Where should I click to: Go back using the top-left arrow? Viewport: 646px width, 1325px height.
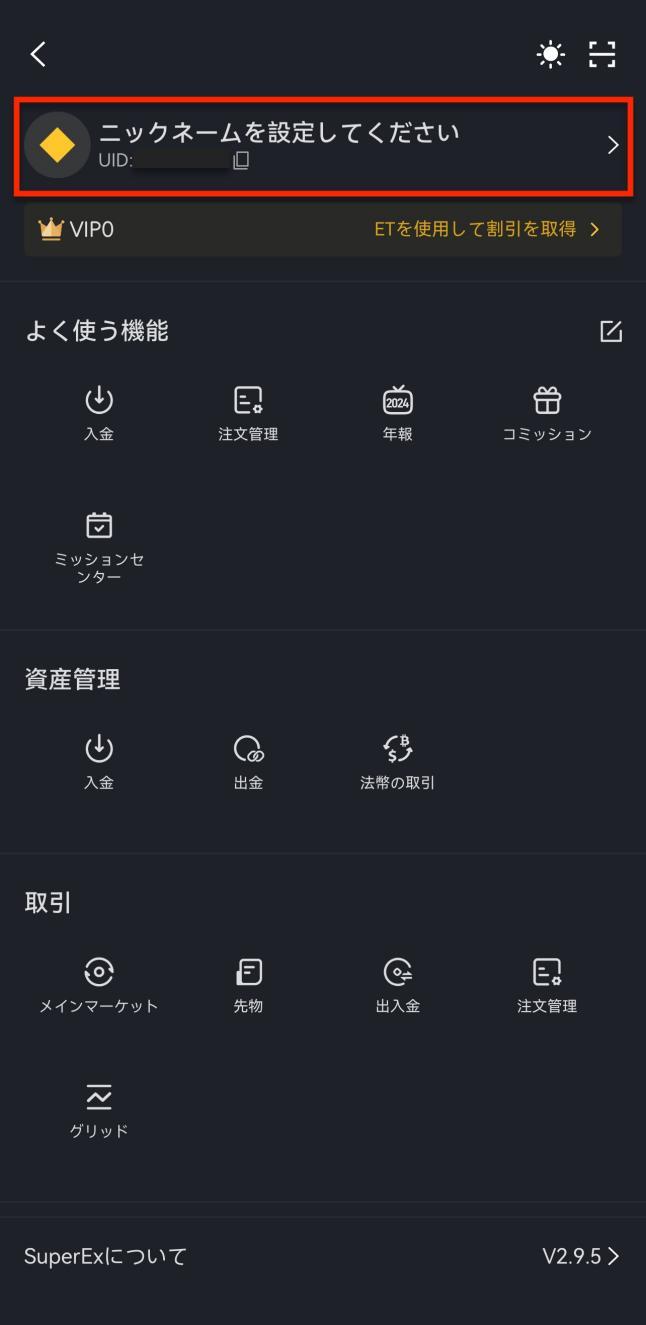click(x=38, y=54)
